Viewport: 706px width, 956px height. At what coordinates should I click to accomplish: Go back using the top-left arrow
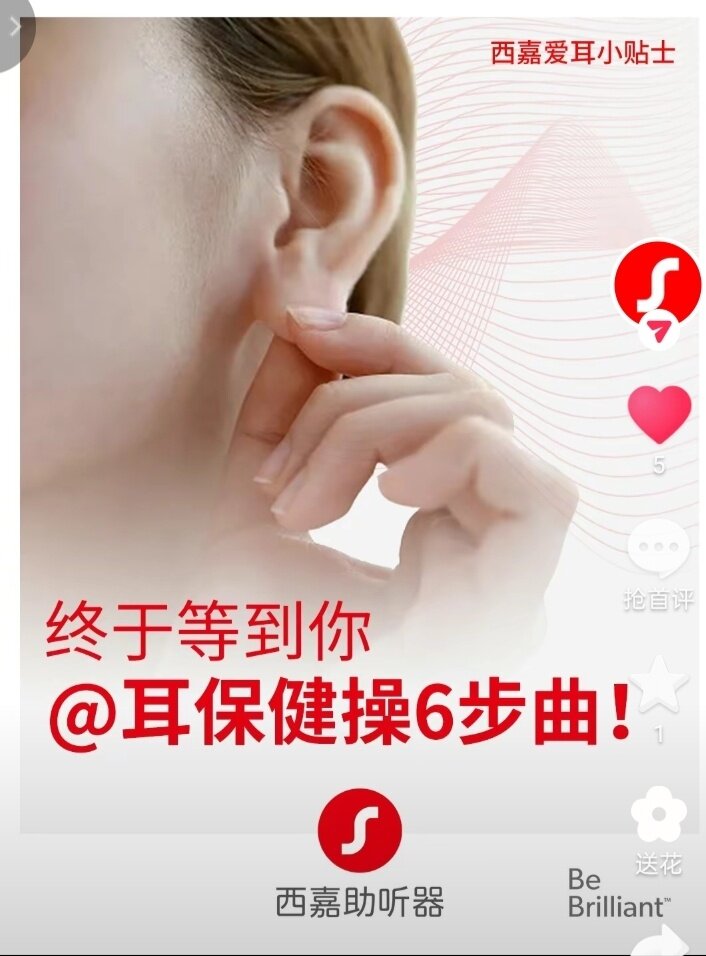click(14, 27)
